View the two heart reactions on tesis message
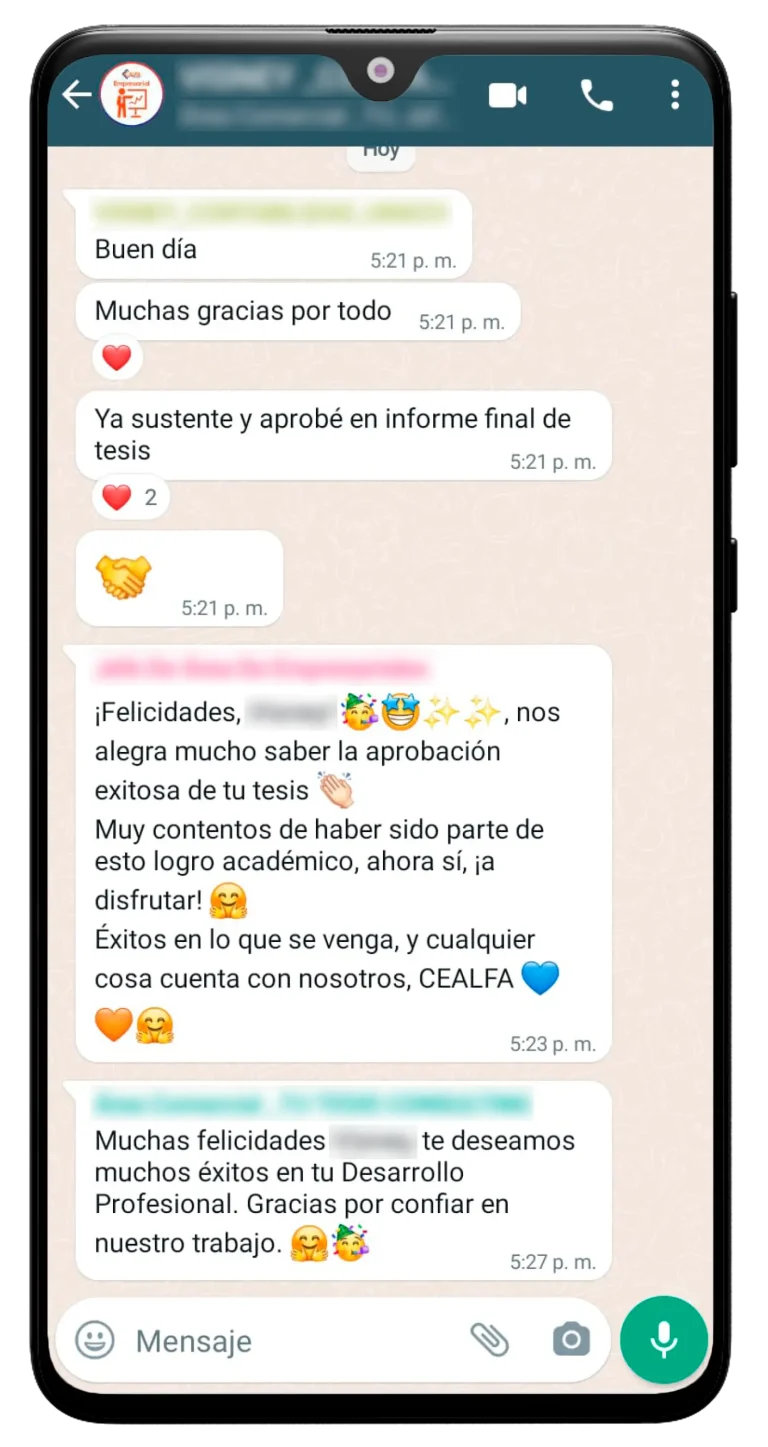This screenshot has width=768, height=1447. point(131,497)
